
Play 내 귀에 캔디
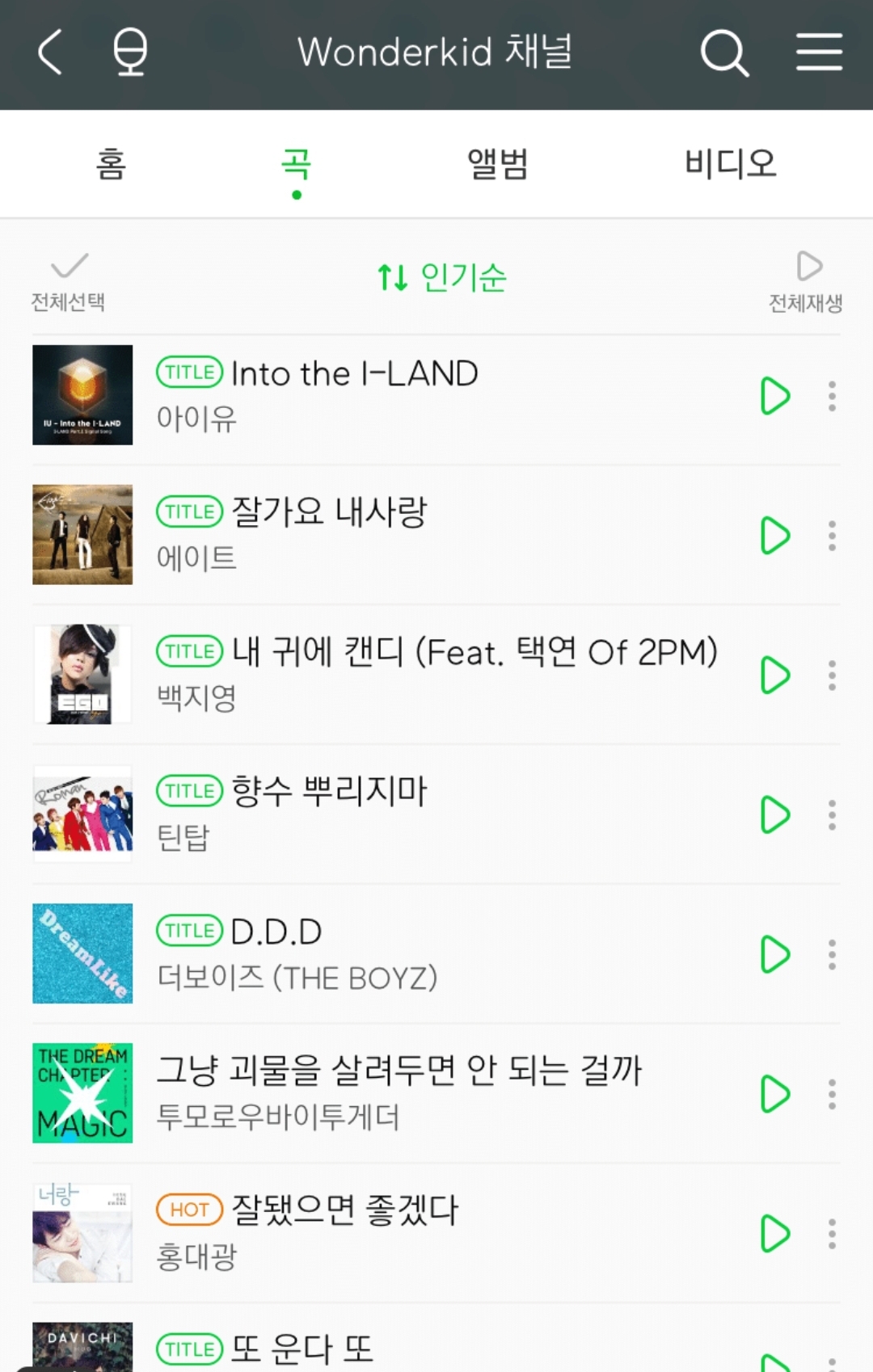[774, 675]
